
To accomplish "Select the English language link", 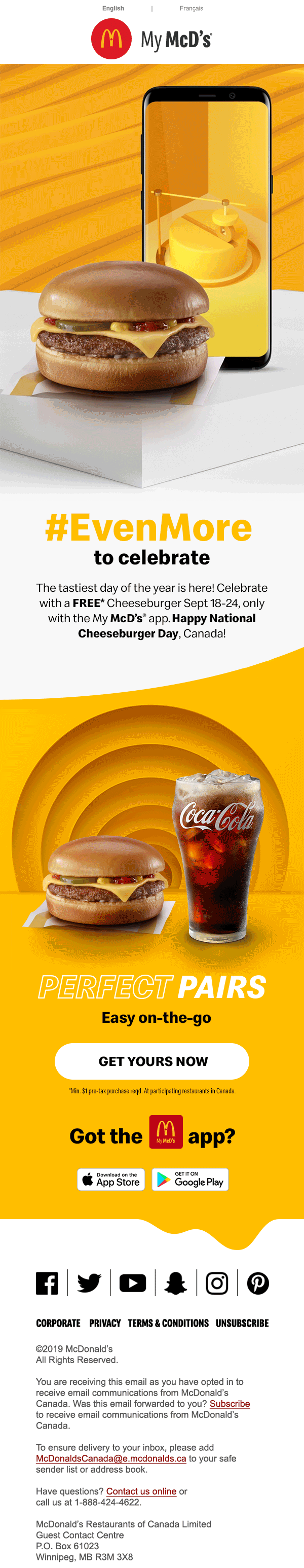I will pyautogui.click(x=113, y=9).
